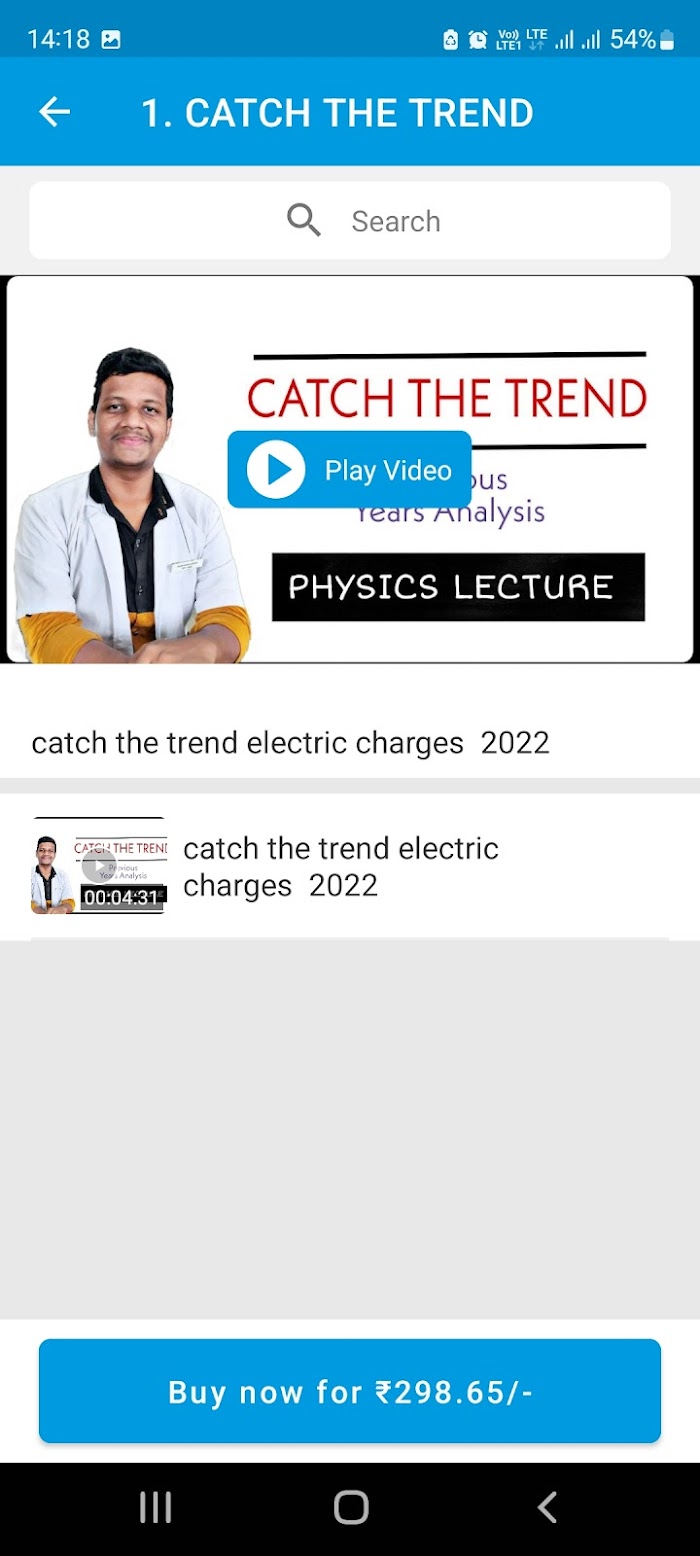The image size is (700, 1556).
Task: Play the Catch The Trend video
Action: pos(349,470)
